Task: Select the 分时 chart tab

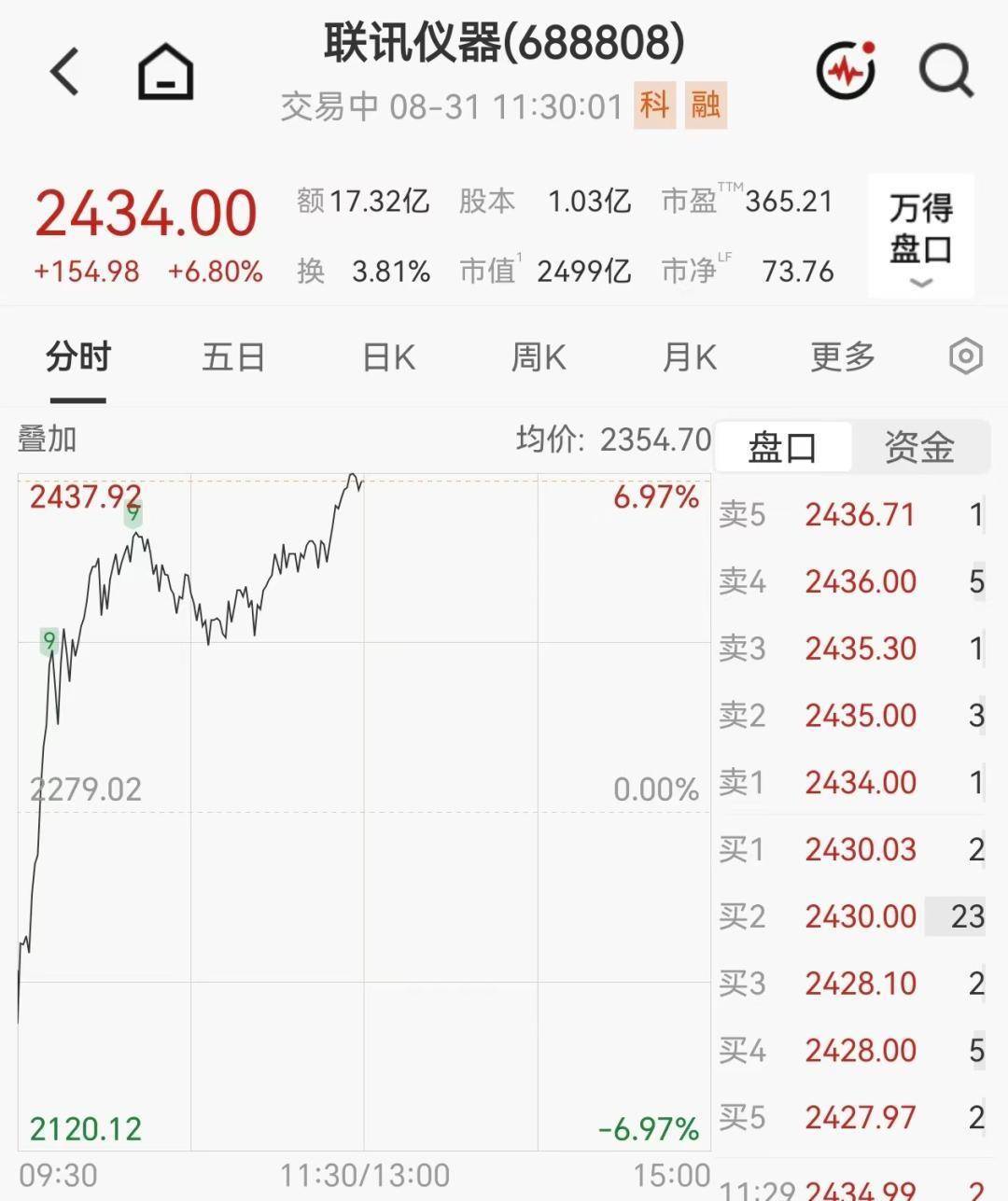Action: coord(78,356)
